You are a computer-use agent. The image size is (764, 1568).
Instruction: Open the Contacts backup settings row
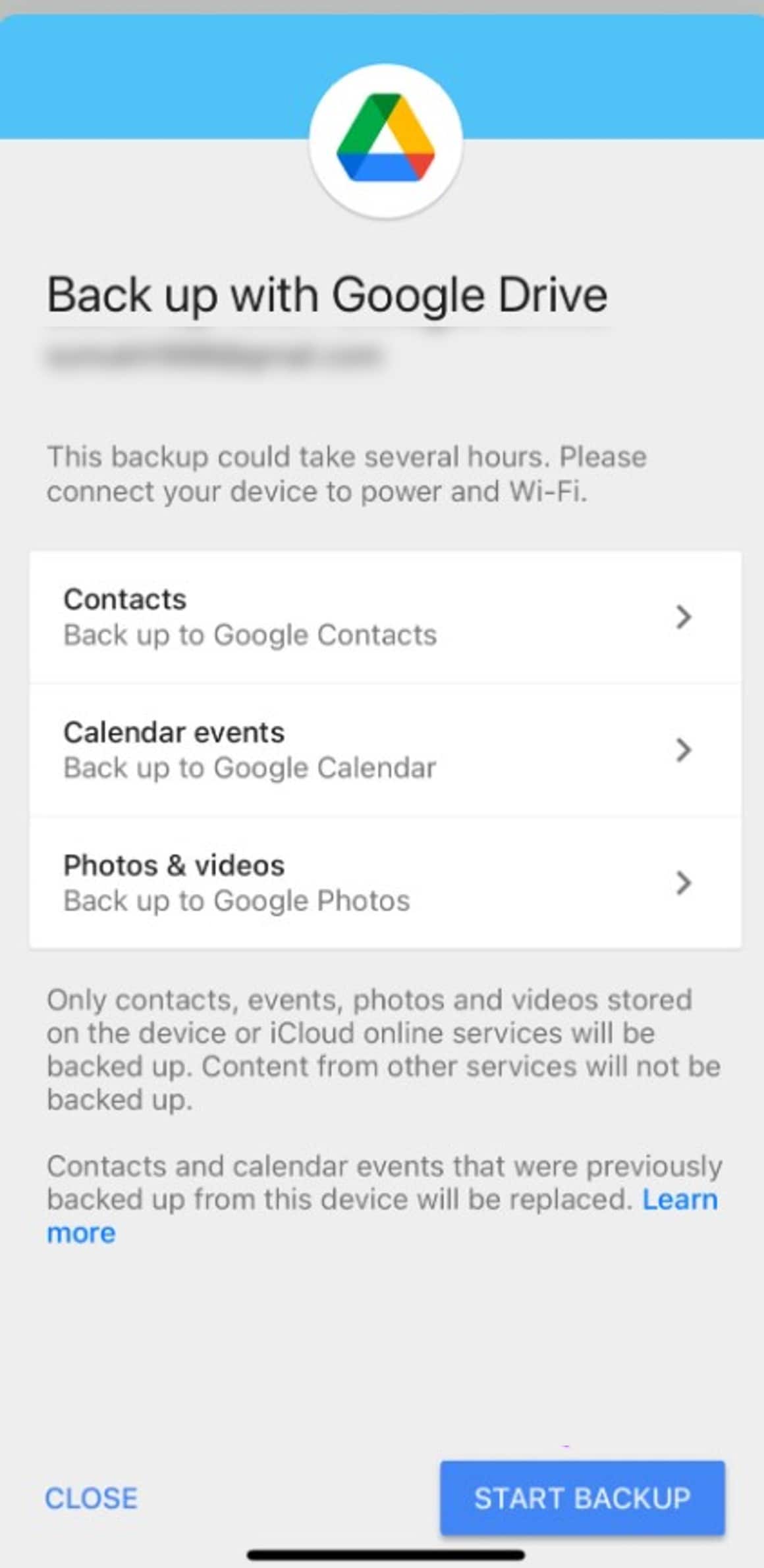click(x=385, y=617)
